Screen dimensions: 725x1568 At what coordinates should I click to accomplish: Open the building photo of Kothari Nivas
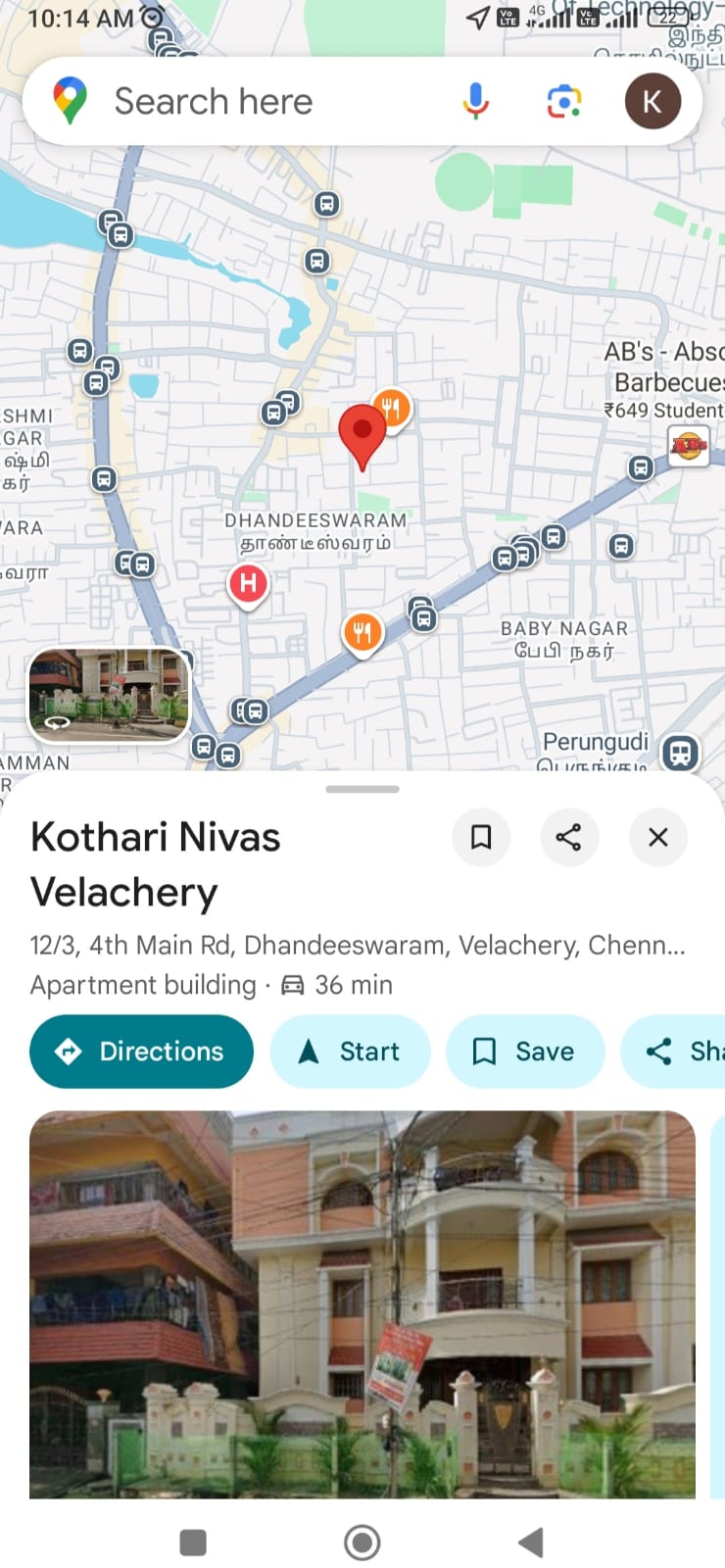(x=362, y=1303)
